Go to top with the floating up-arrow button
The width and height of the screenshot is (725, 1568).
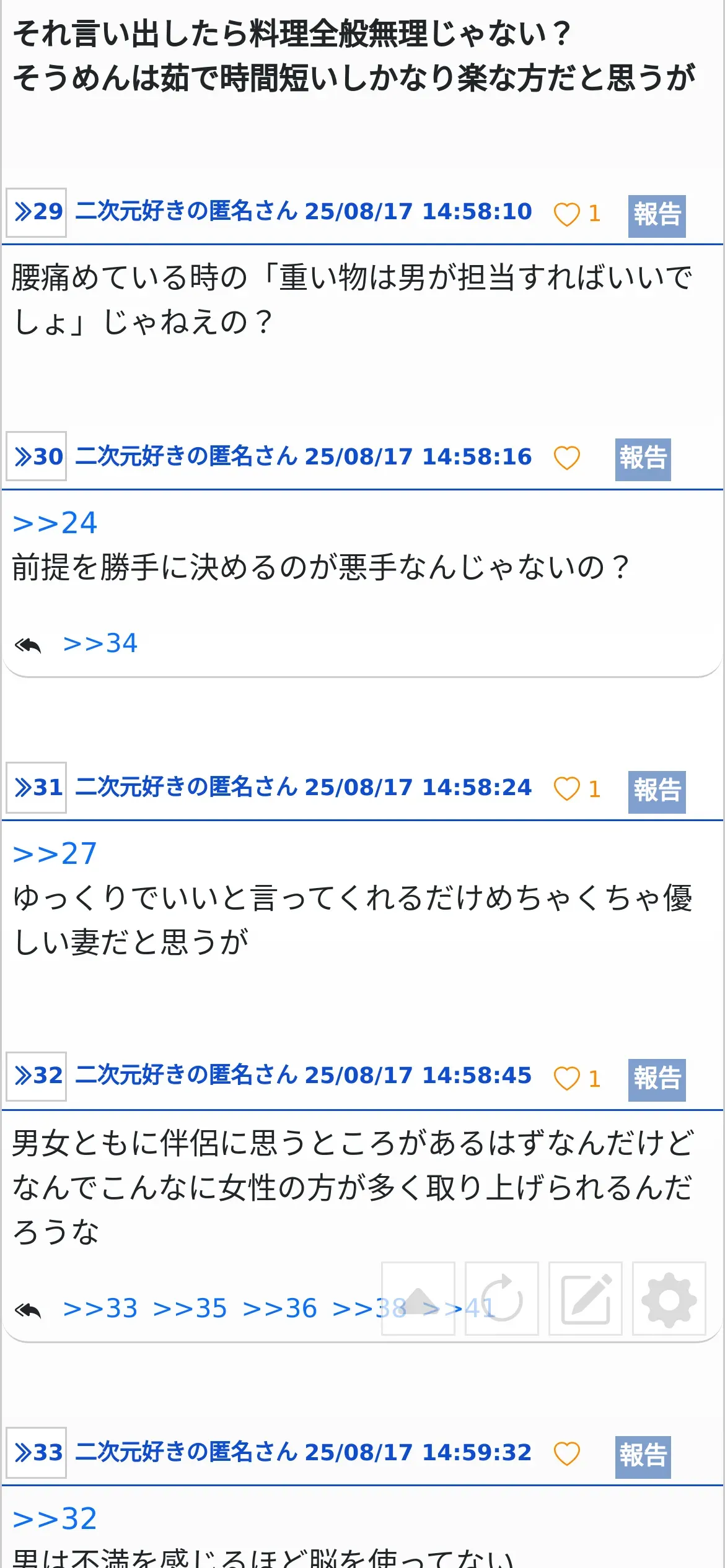[x=418, y=1299]
